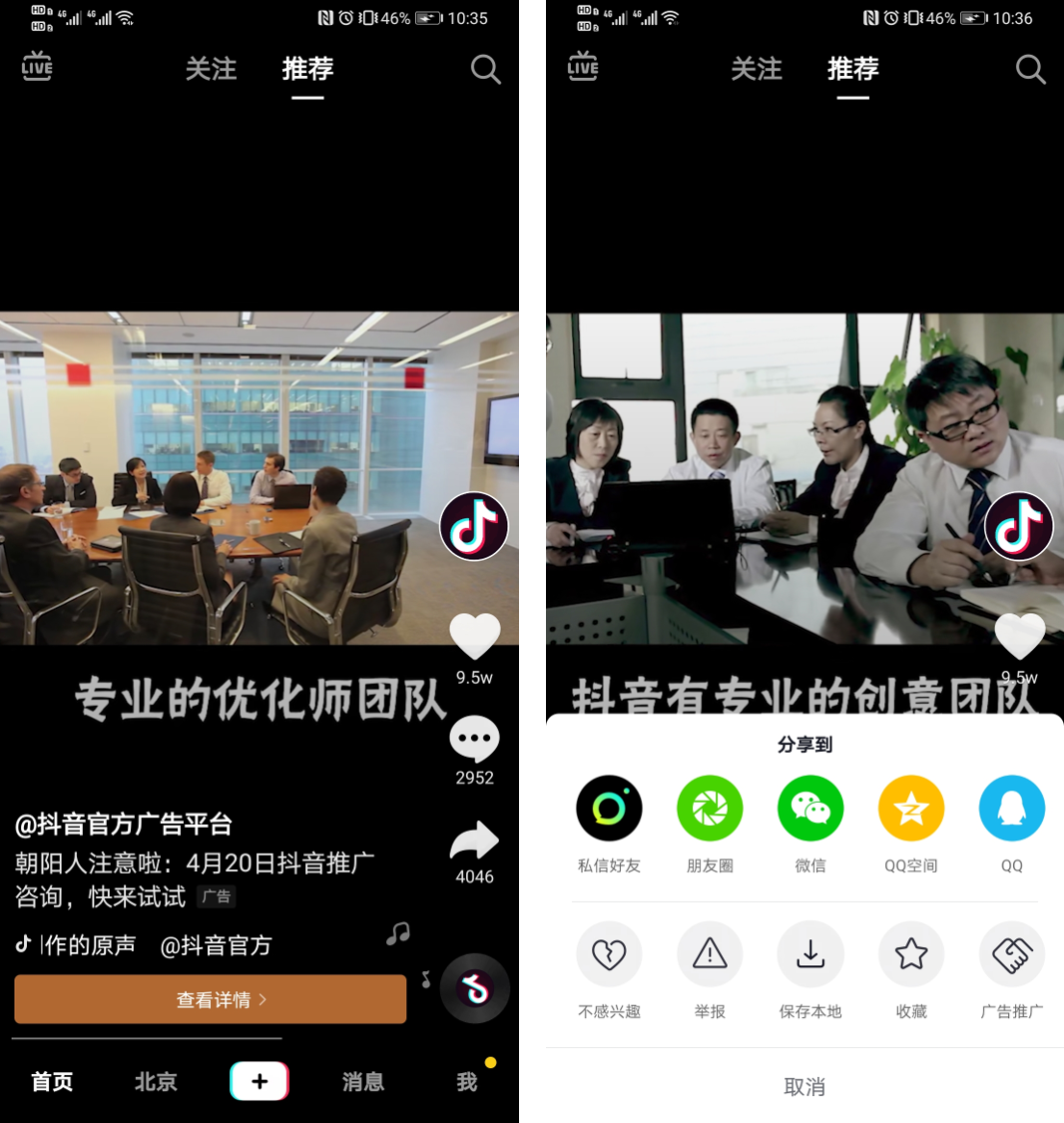Open 查看详情 ad details button
The width and height of the screenshot is (1064, 1123).
pos(210,999)
